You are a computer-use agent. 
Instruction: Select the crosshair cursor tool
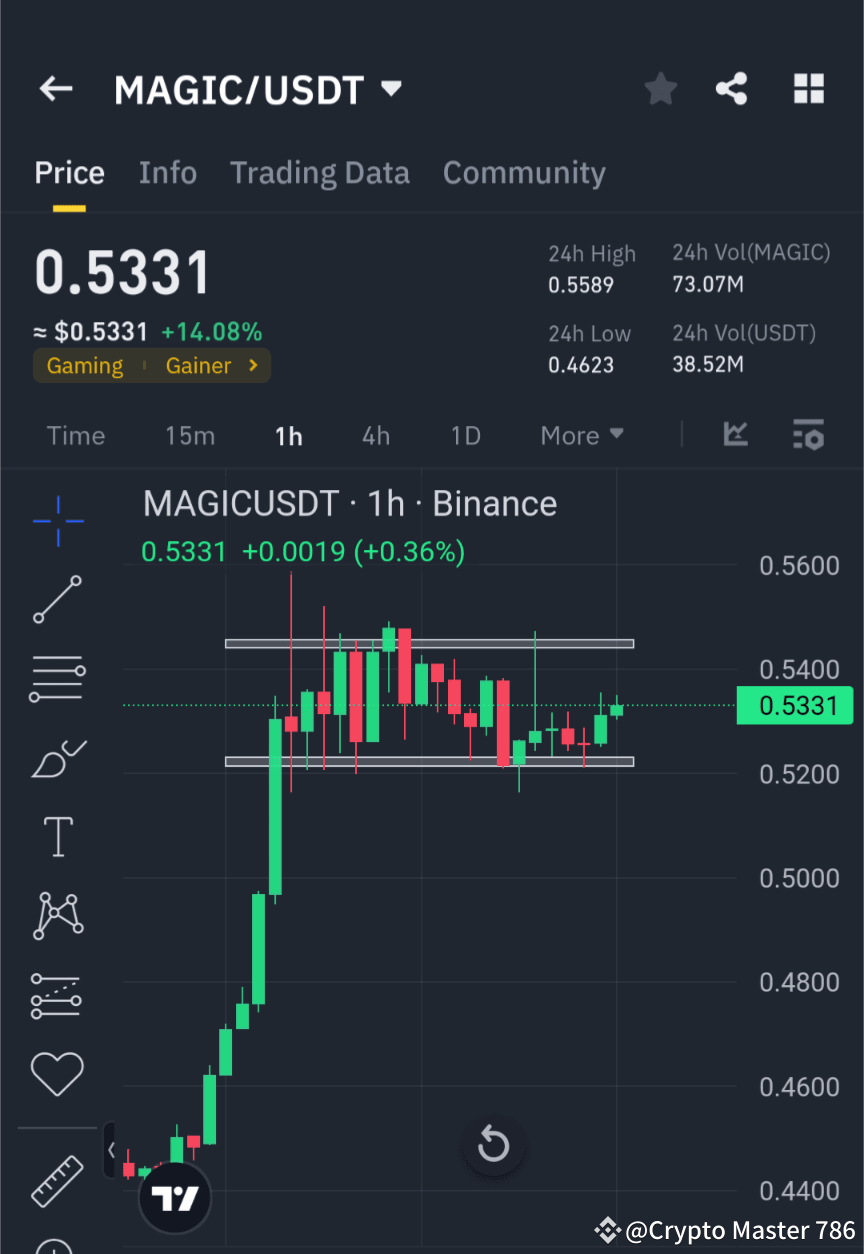point(58,522)
